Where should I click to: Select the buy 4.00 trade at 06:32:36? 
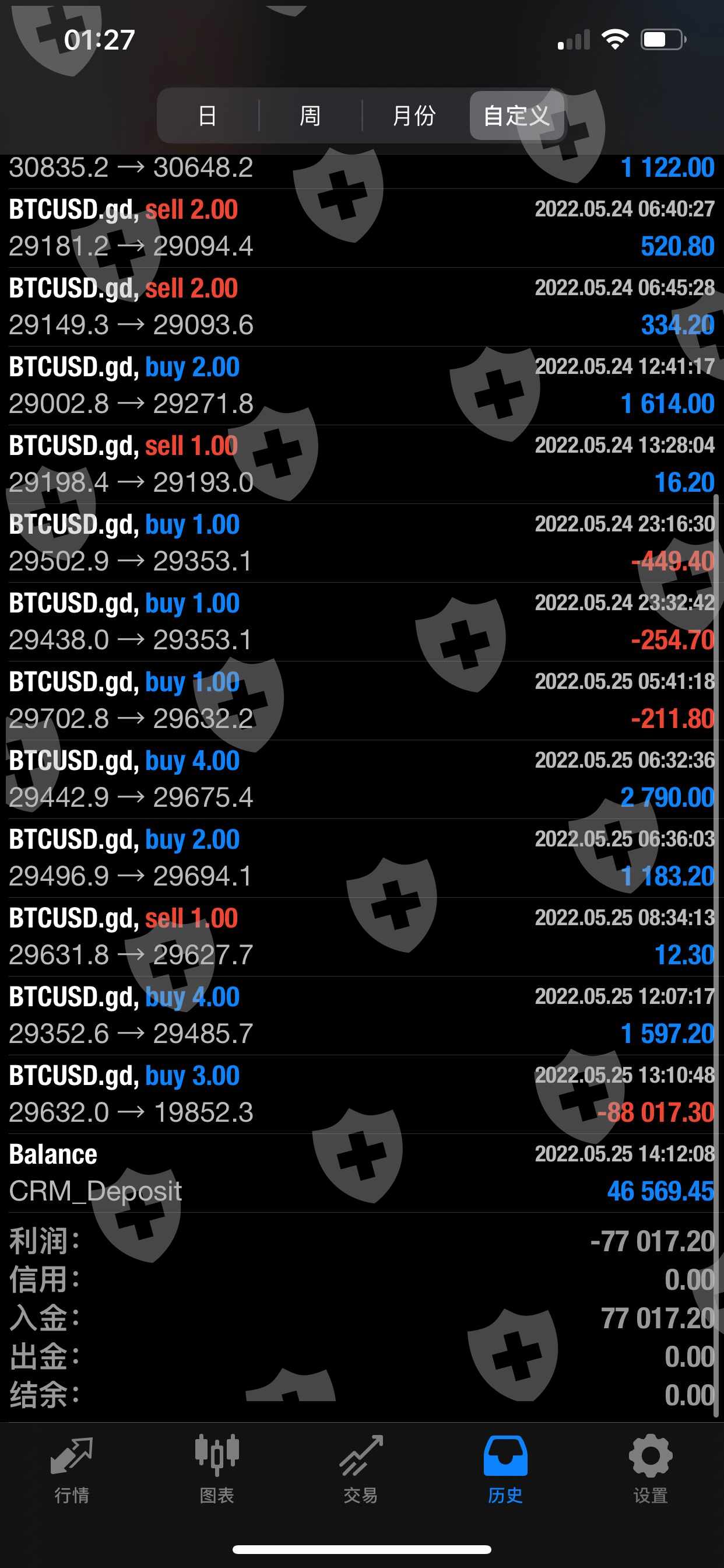click(x=361, y=779)
